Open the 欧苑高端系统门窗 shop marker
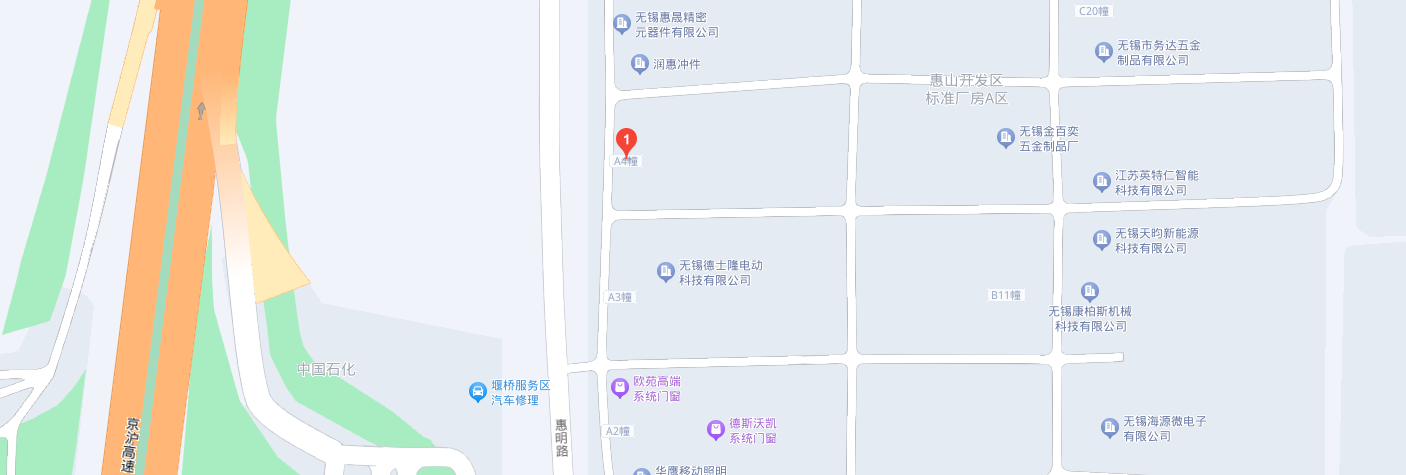Screen dimensions: 1406x475 [x=620, y=387]
